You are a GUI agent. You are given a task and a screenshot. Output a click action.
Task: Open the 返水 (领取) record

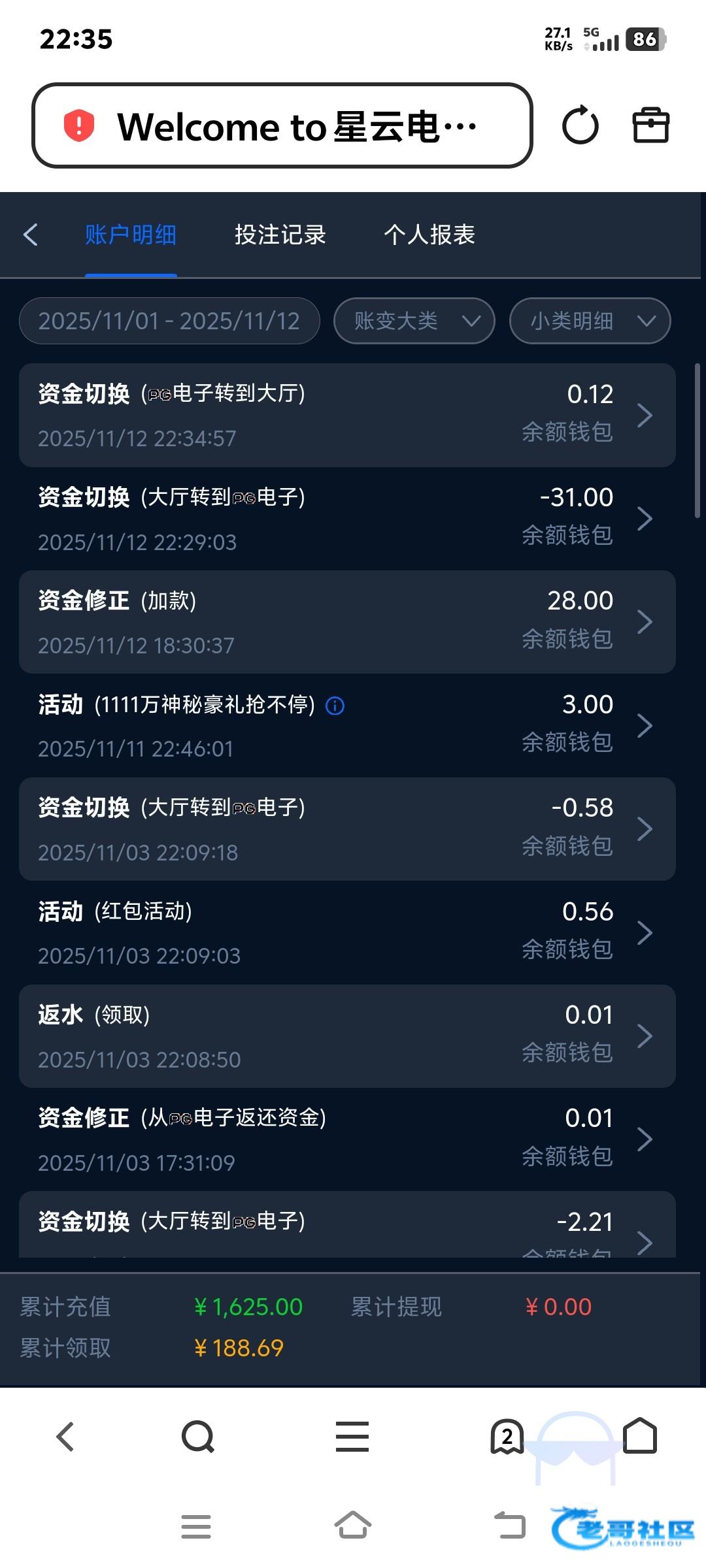click(347, 1036)
